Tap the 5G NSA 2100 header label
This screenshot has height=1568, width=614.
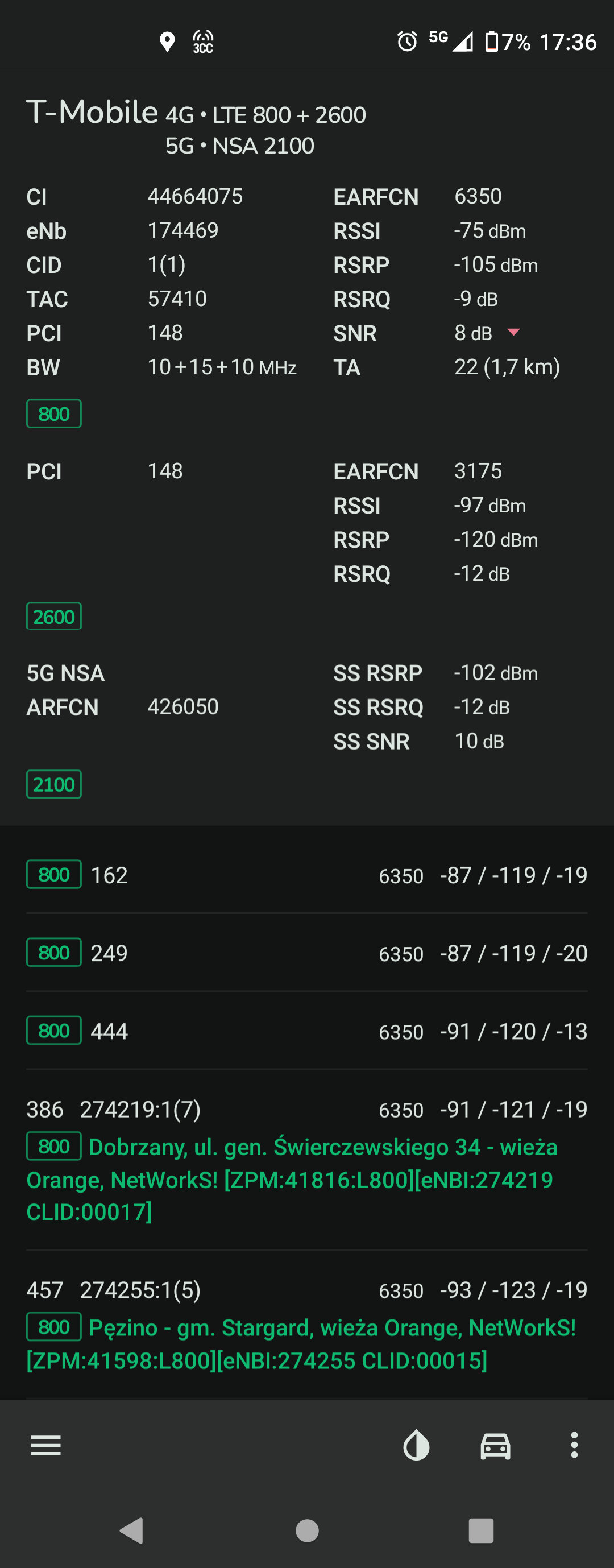coord(240,145)
